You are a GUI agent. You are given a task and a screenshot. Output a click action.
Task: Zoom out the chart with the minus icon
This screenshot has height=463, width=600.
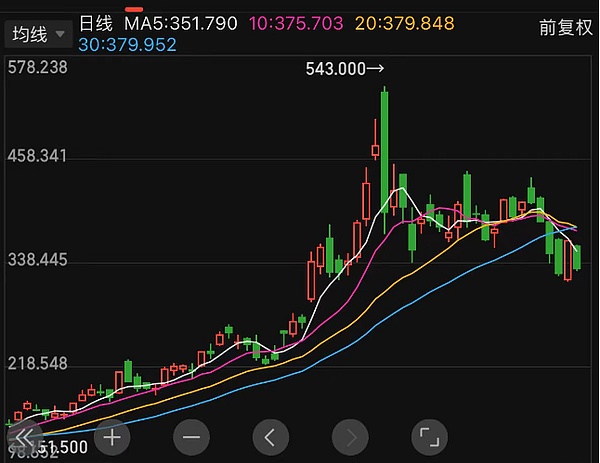coord(191,437)
